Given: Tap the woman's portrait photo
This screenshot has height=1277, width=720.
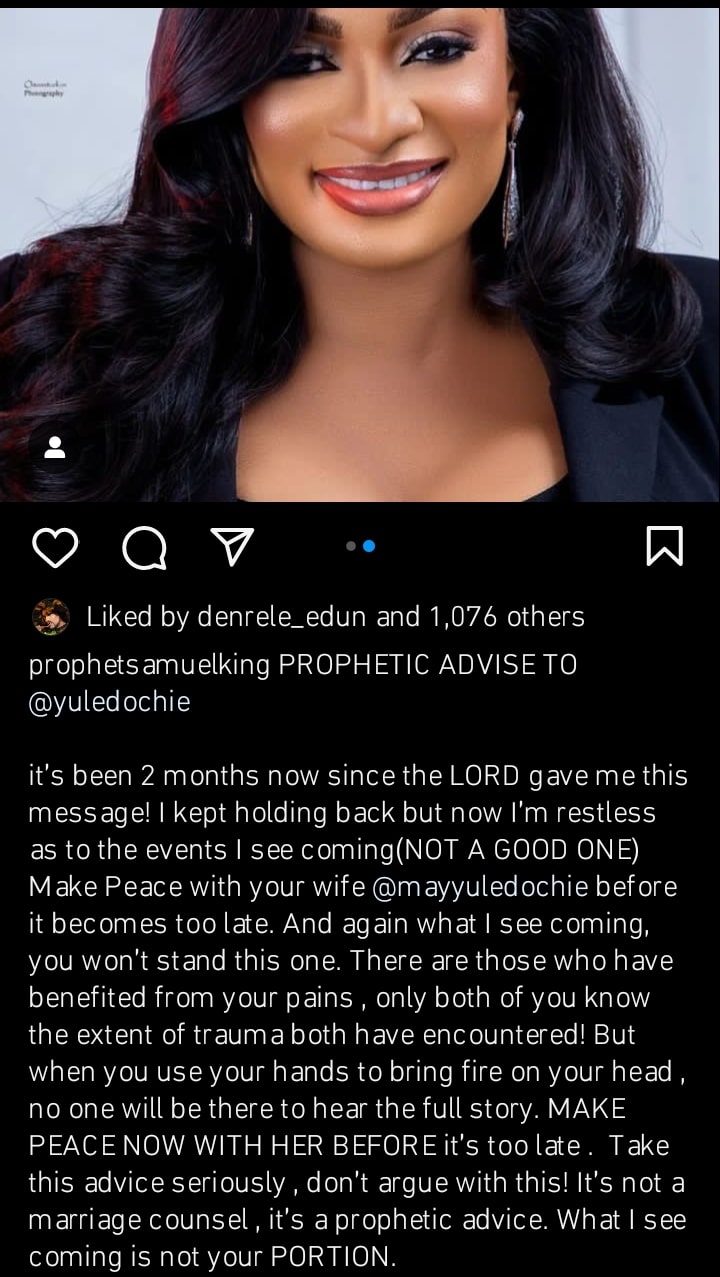Looking at the screenshot, I should click(x=360, y=250).
